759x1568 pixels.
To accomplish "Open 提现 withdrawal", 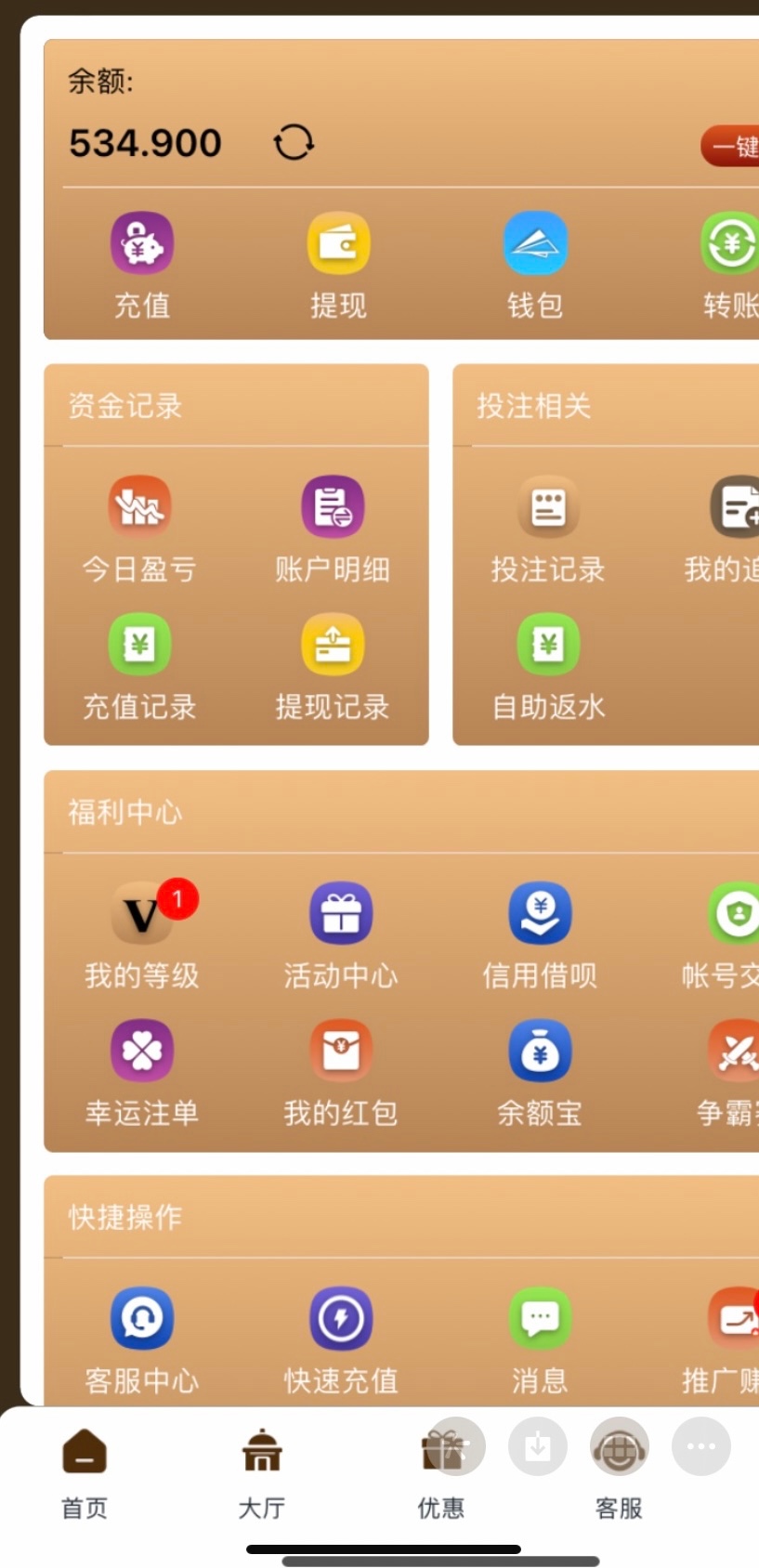I will 338,244.
